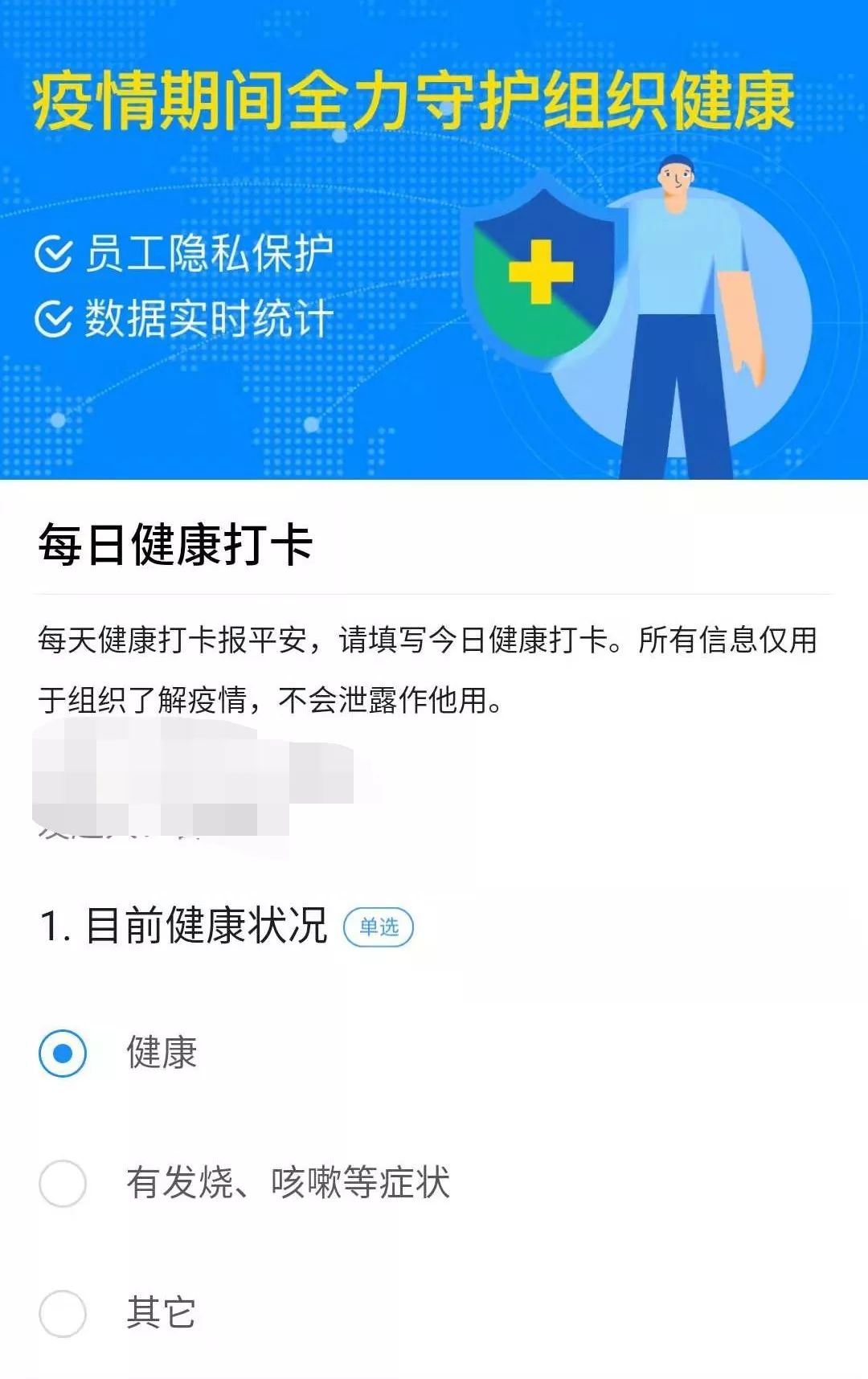The height and width of the screenshot is (1379, 868).
Task: Select the 健康 health status option
Action: (x=63, y=1053)
